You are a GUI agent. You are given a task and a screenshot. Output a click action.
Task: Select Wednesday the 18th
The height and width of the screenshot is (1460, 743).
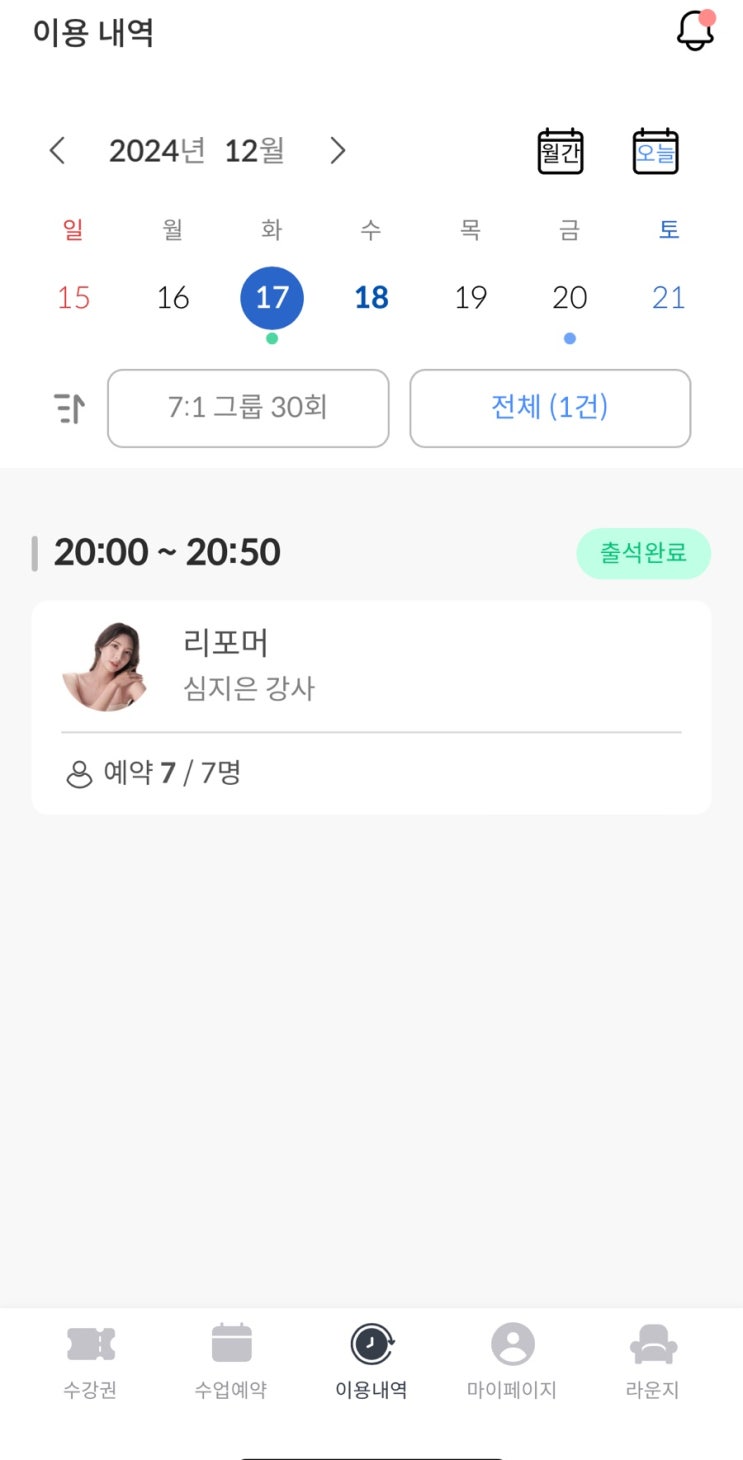(x=371, y=297)
